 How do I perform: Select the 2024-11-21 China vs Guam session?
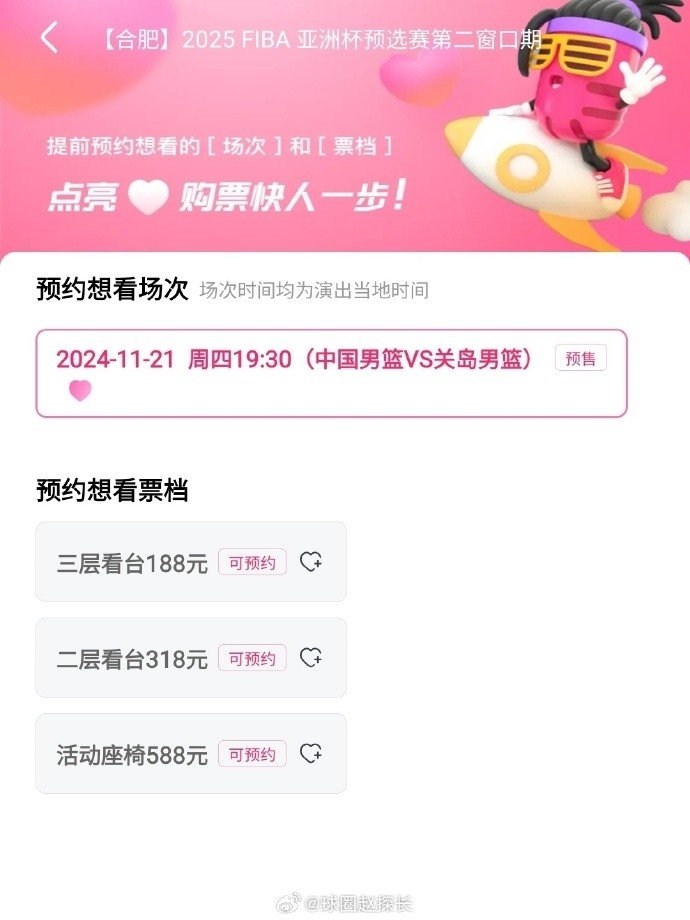[331, 372]
